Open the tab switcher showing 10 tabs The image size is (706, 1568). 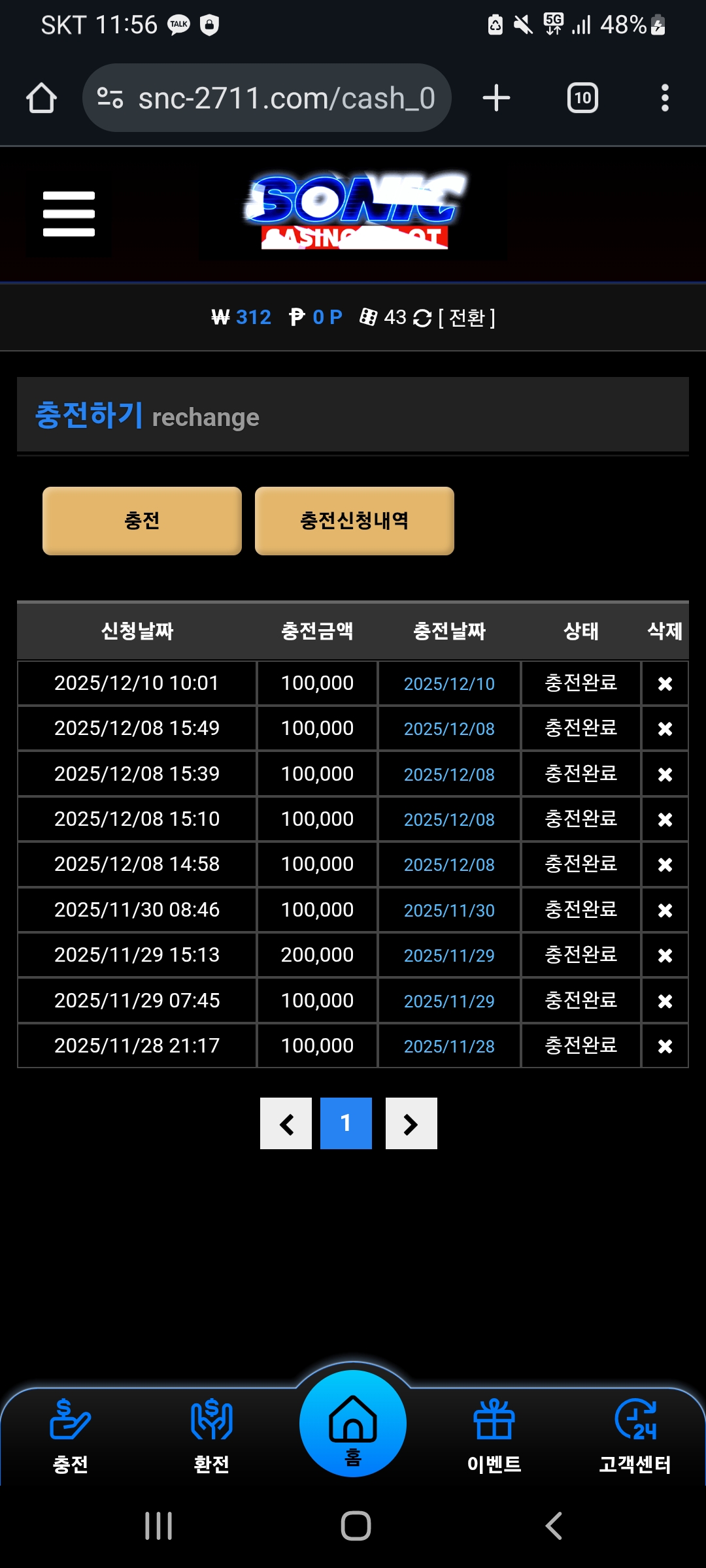pos(582,98)
